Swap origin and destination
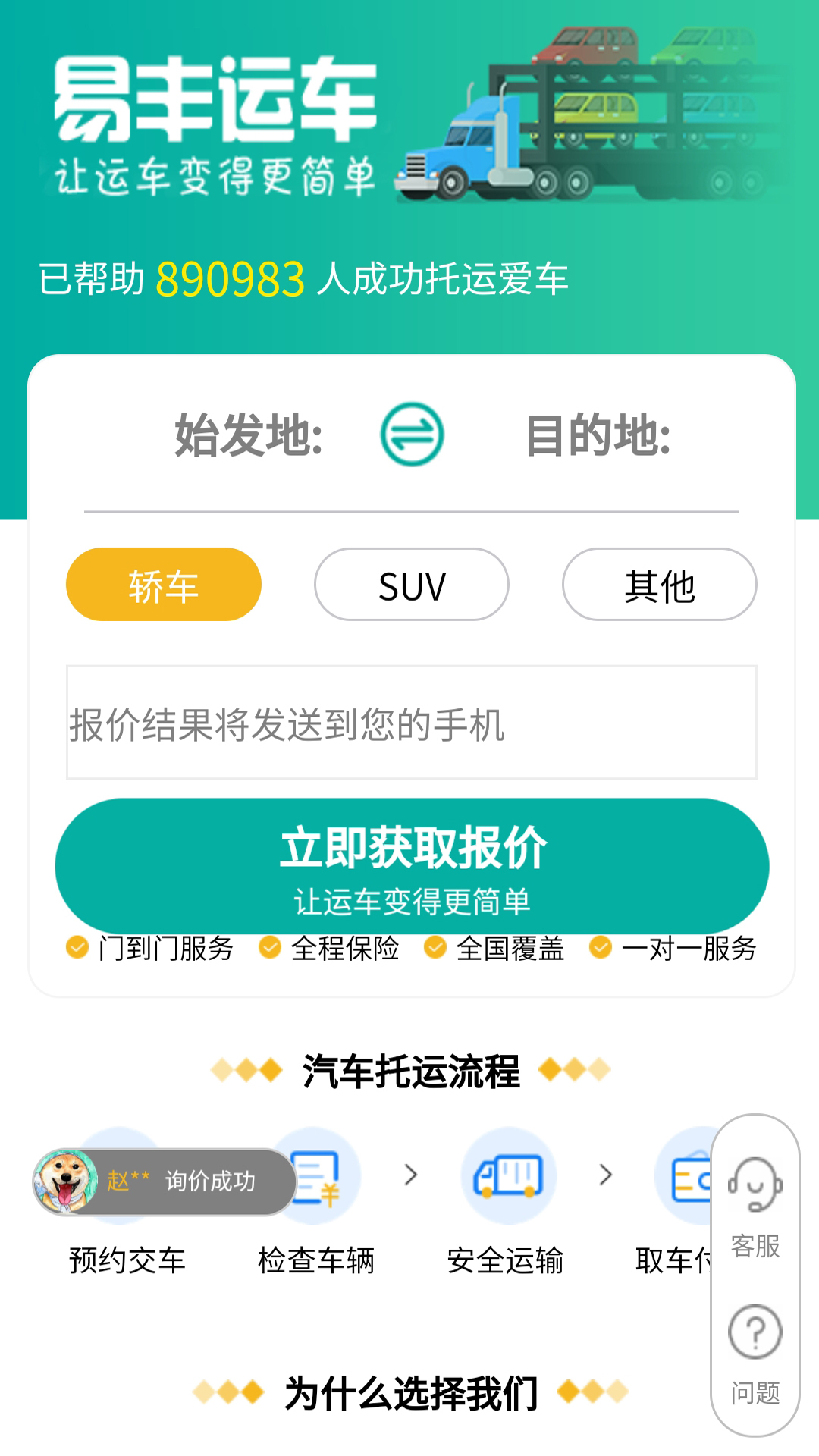The height and width of the screenshot is (1456, 819). tap(412, 435)
